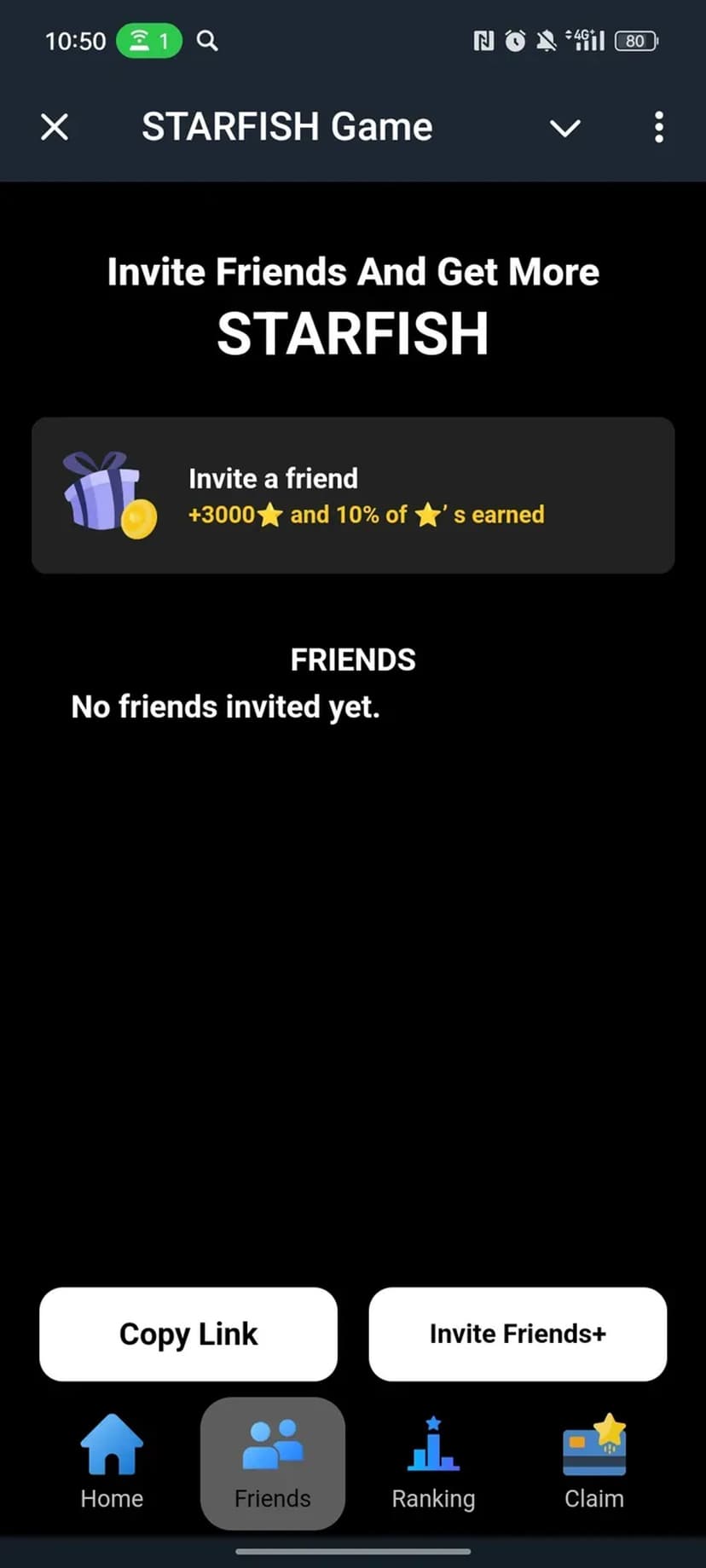Go to the Home tab
The width and height of the screenshot is (706, 1568).
pos(112,1462)
